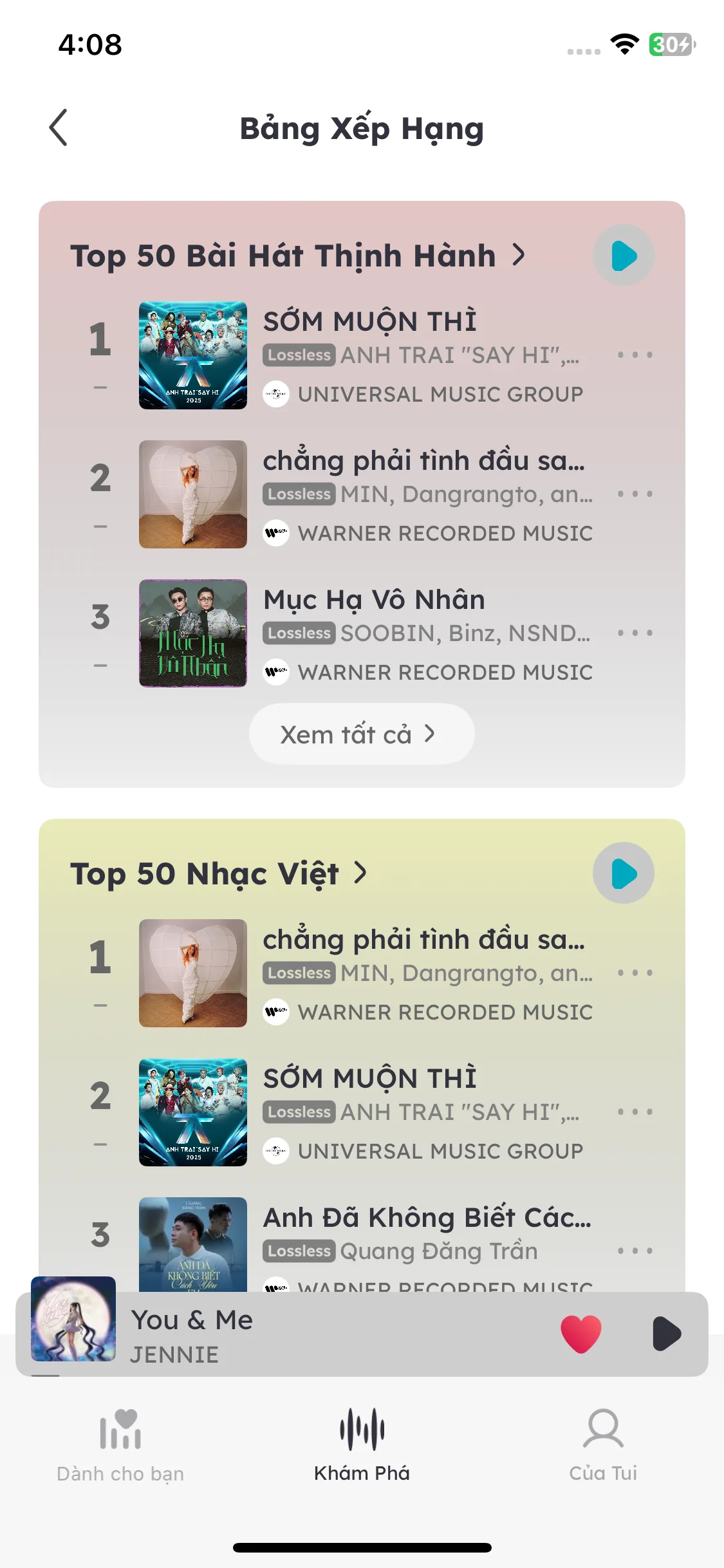Show options for SỚM MUỘN THÌ in Nhạc Việt
The image size is (724, 1568).
(x=635, y=1112)
